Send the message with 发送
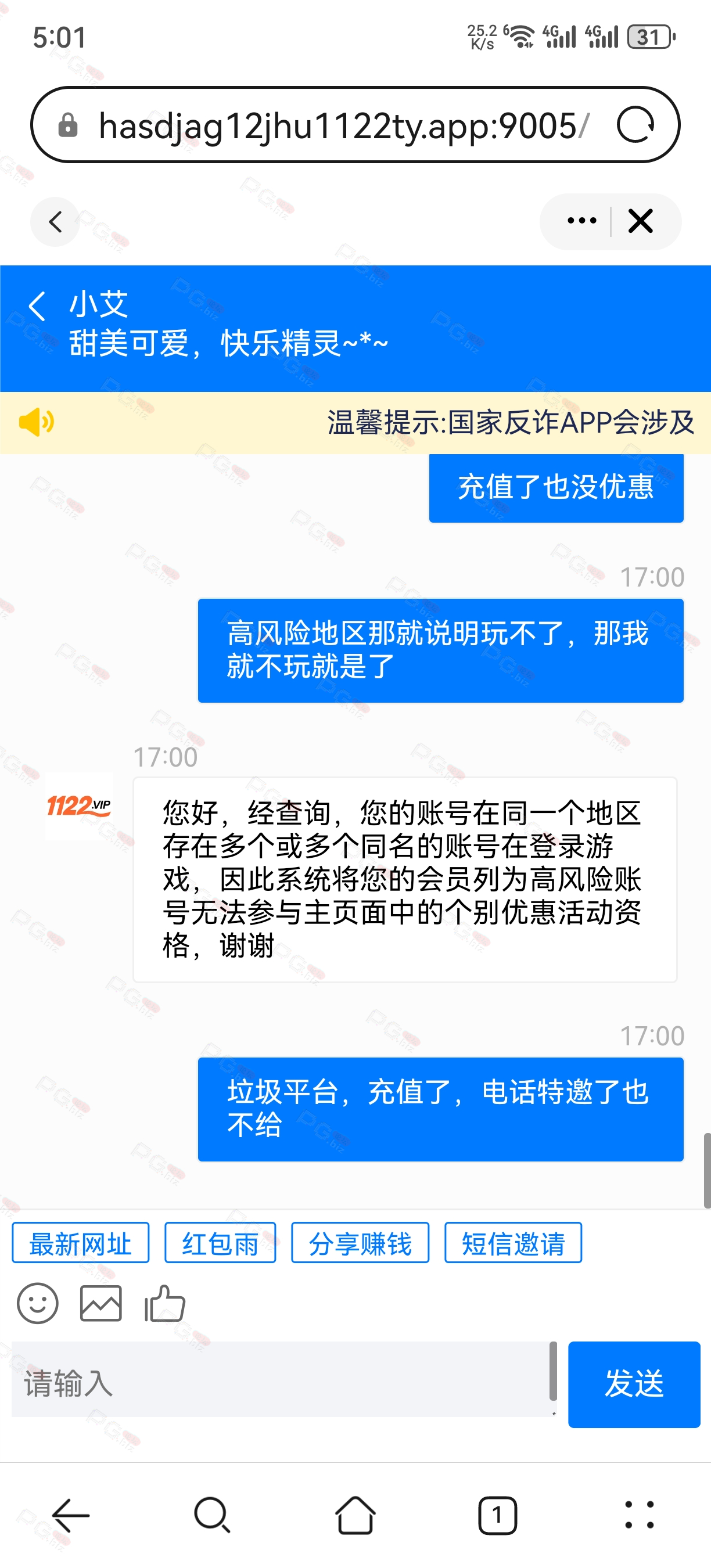711x1568 pixels. click(x=634, y=1383)
